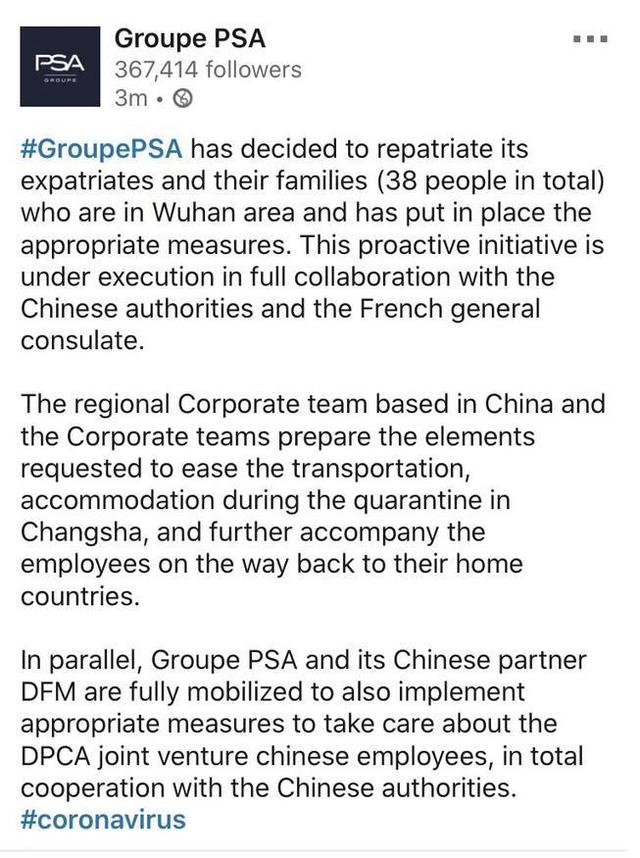The image size is (640, 858).
Task: Tap the Groupe PSA logo avatar
Action: [x=60, y=69]
